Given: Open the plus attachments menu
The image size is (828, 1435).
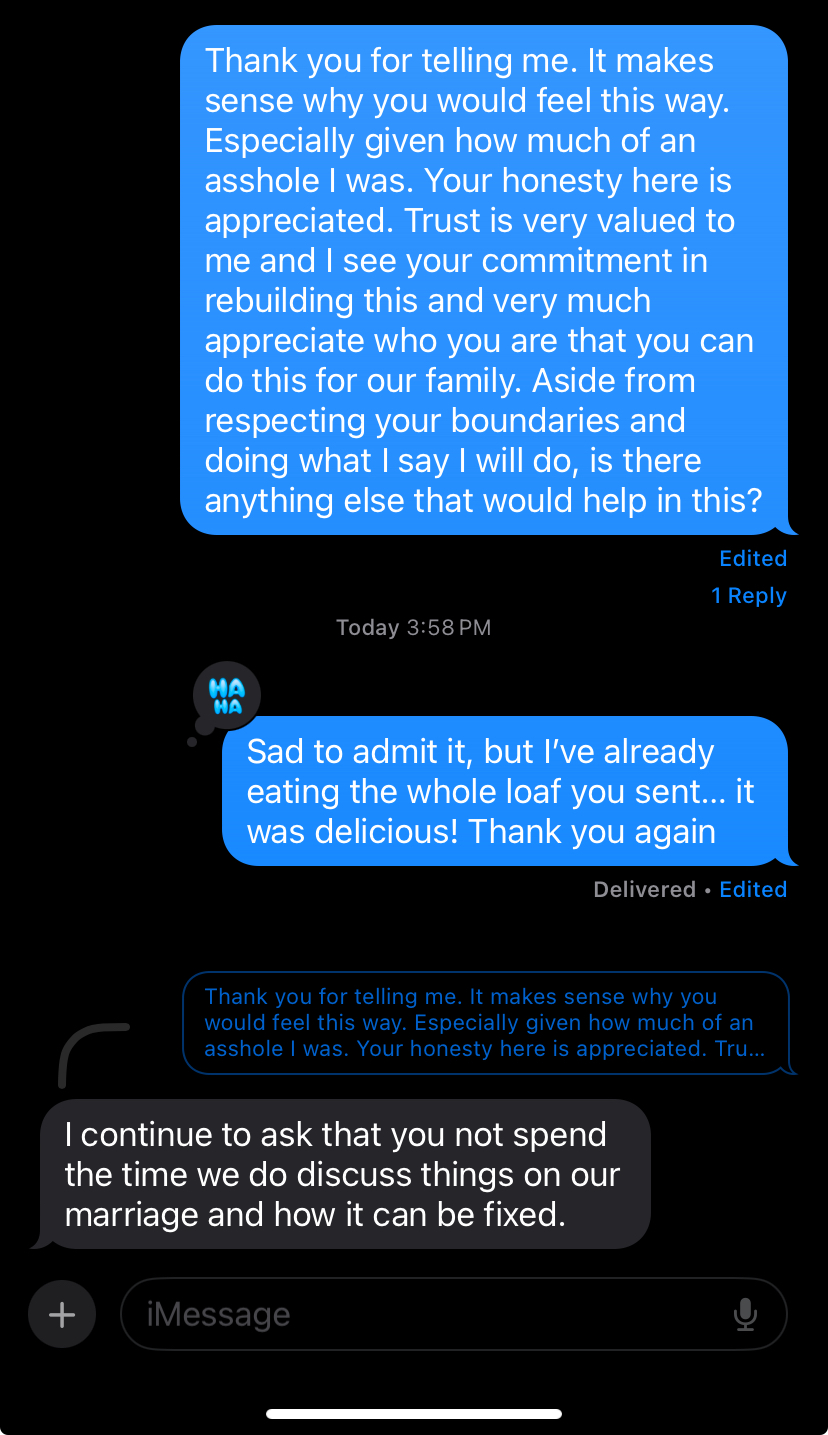Looking at the screenshot, I should click(x=62, y=1314).
